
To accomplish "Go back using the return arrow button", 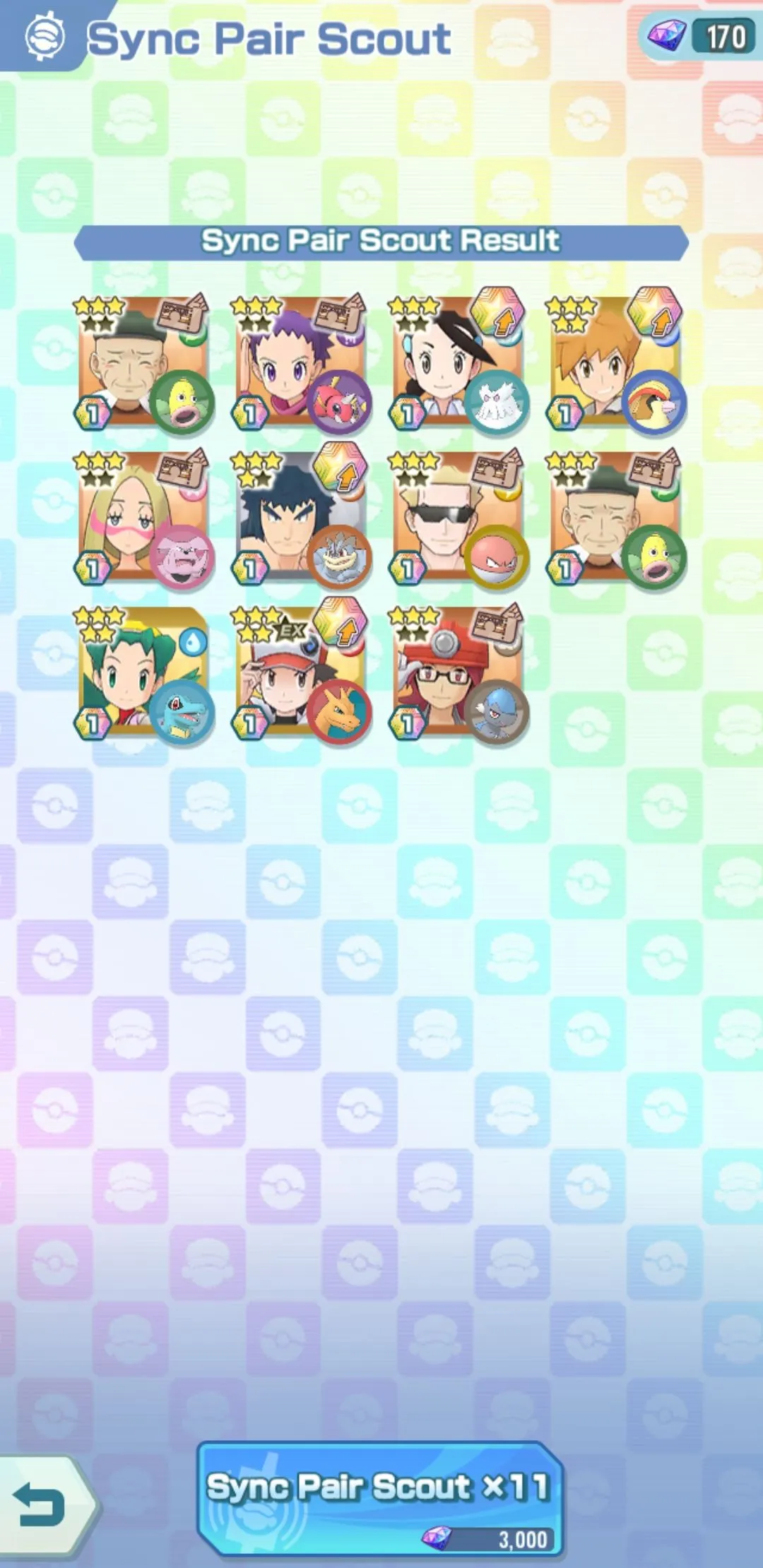I will pos(41,1504).
